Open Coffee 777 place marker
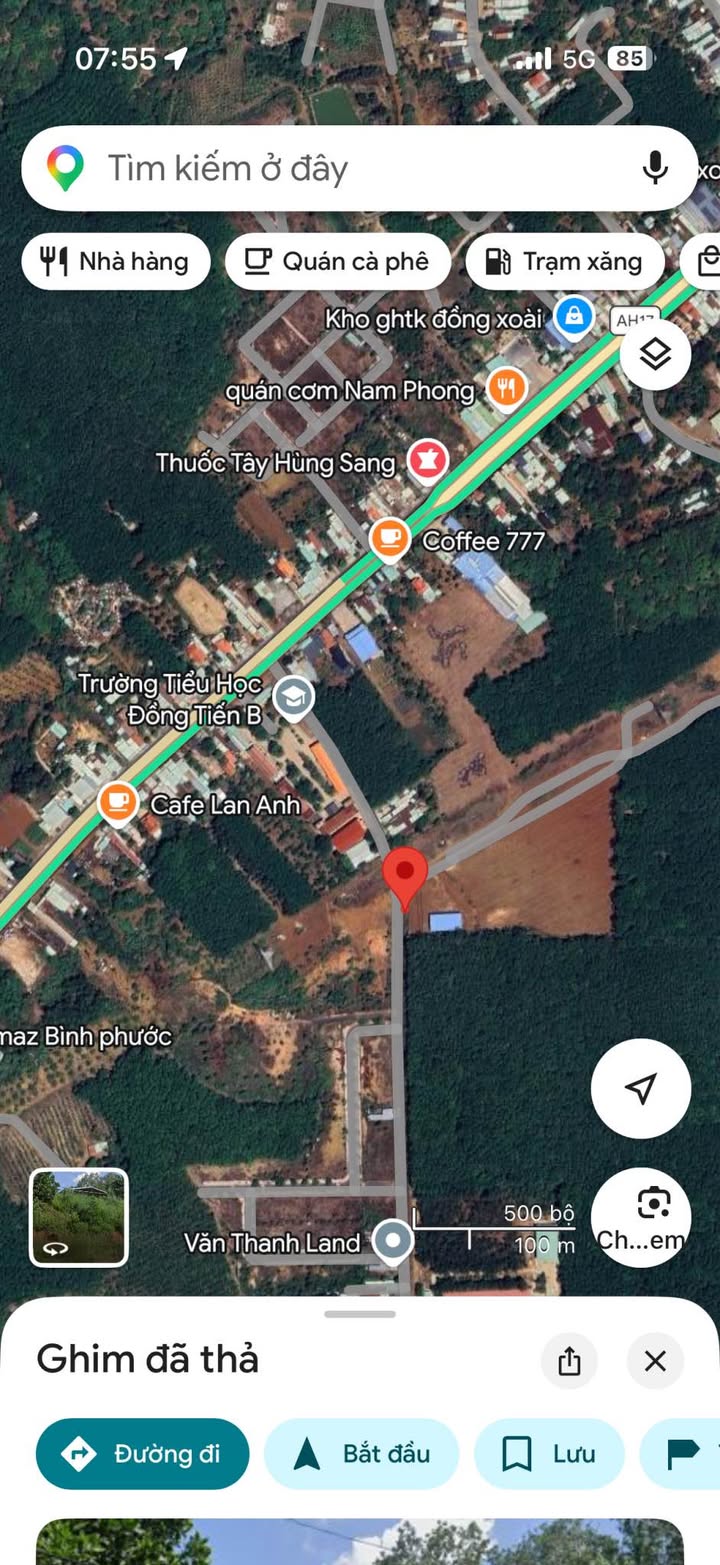 pos(389,540)
